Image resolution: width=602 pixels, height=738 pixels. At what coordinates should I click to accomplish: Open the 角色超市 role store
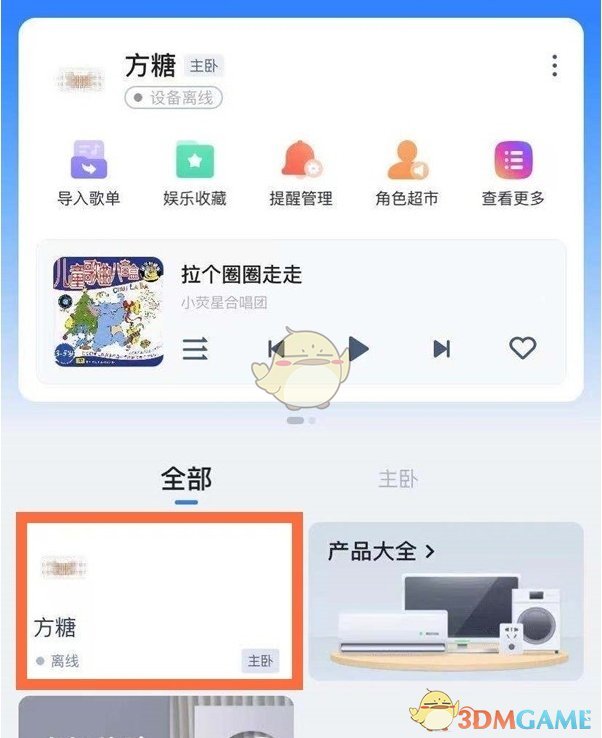[x=407, y=173]
